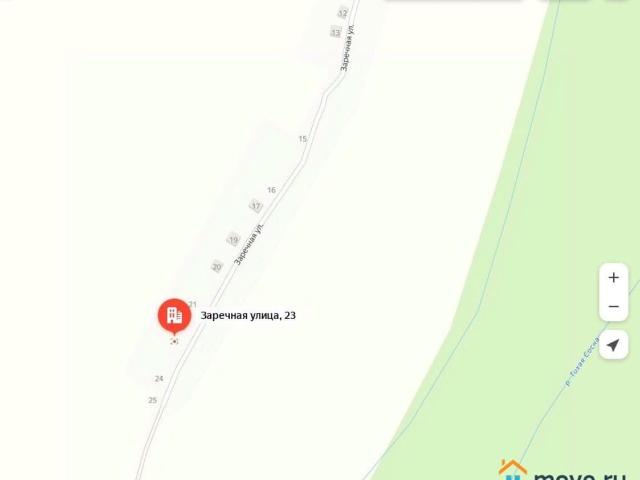Zoom out of the map
The height and width of the screenshot is (480, 640).
point(613,306)
